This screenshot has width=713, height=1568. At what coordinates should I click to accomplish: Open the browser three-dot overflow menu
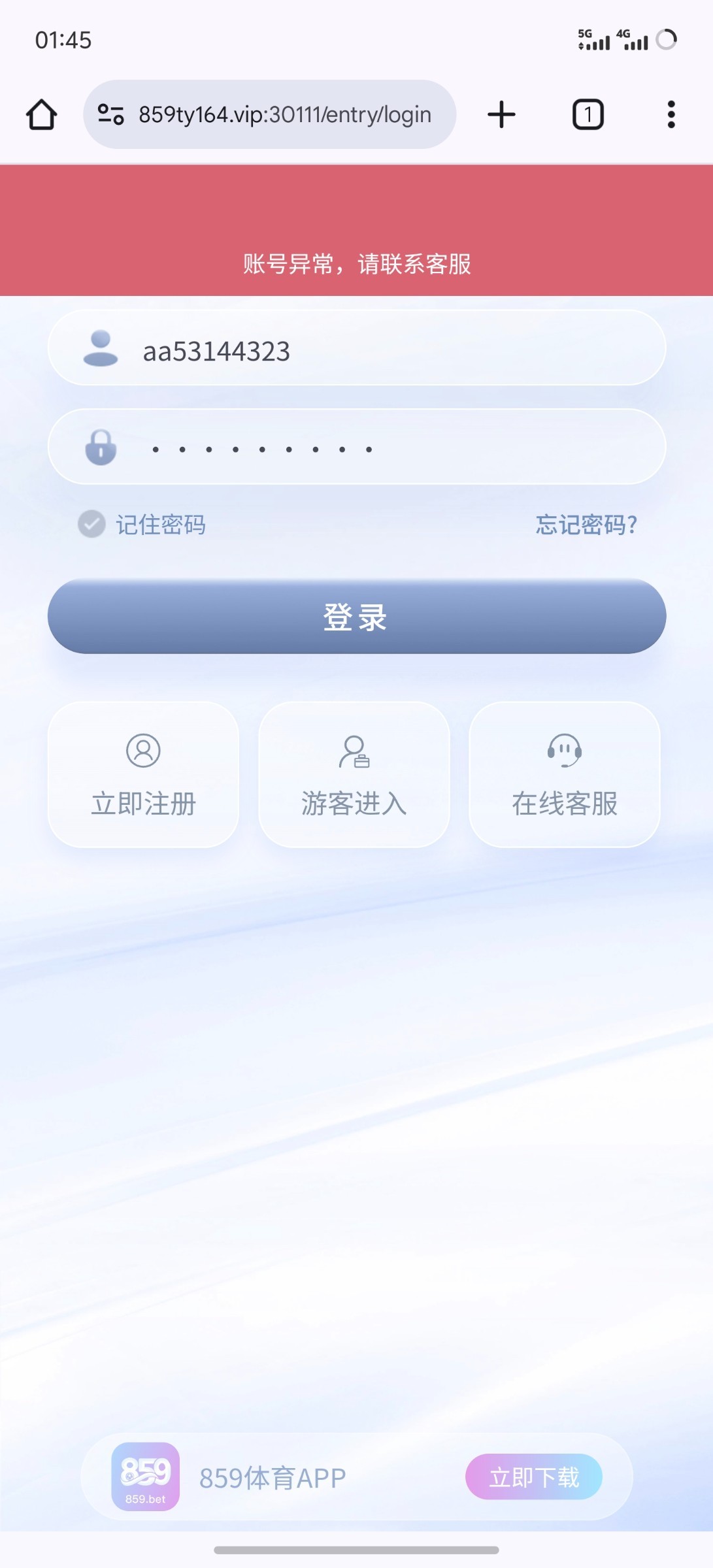click(671, 114)
